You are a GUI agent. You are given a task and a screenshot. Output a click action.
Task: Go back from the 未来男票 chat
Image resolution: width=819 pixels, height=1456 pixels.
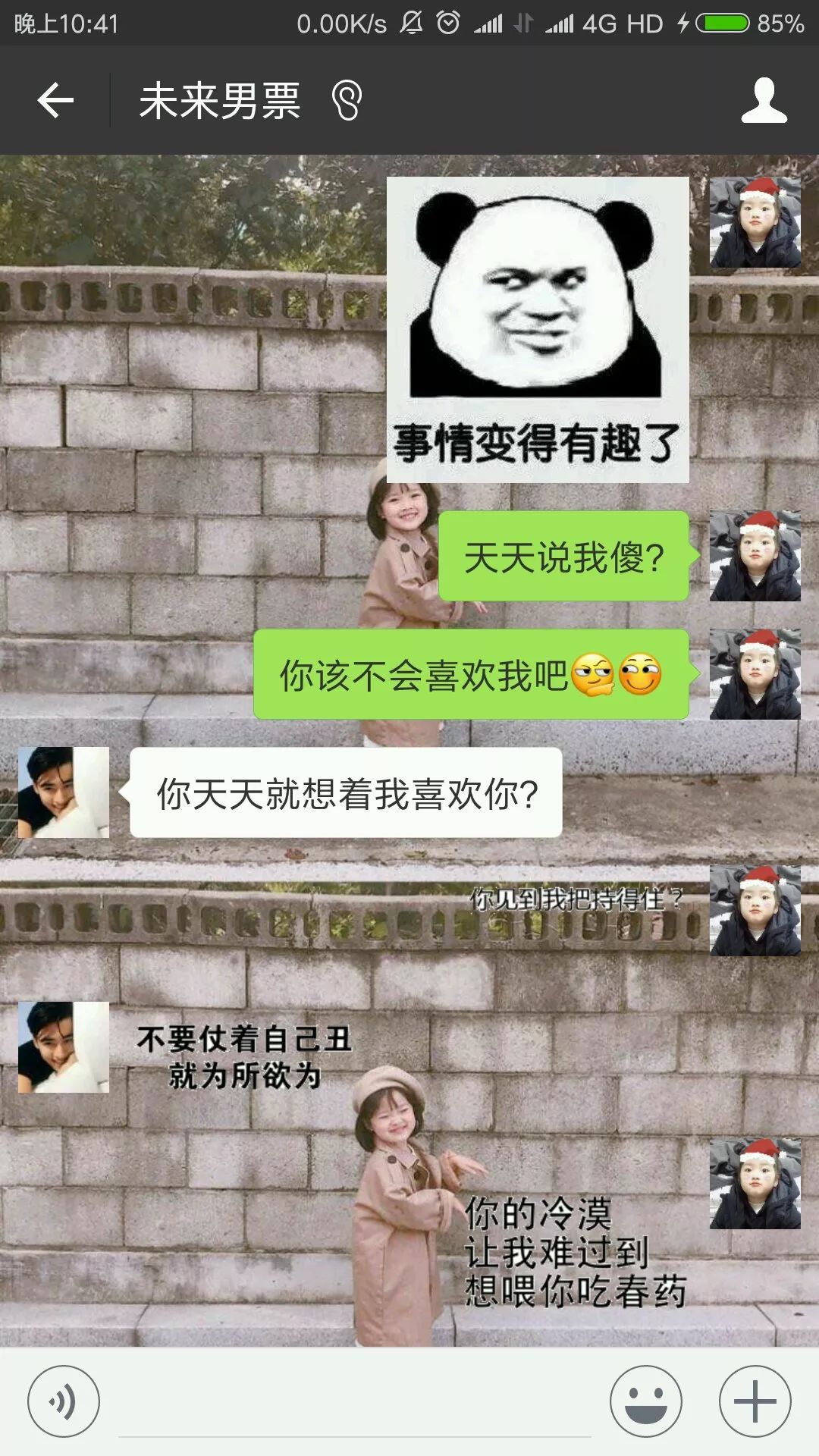pos(55,100)
